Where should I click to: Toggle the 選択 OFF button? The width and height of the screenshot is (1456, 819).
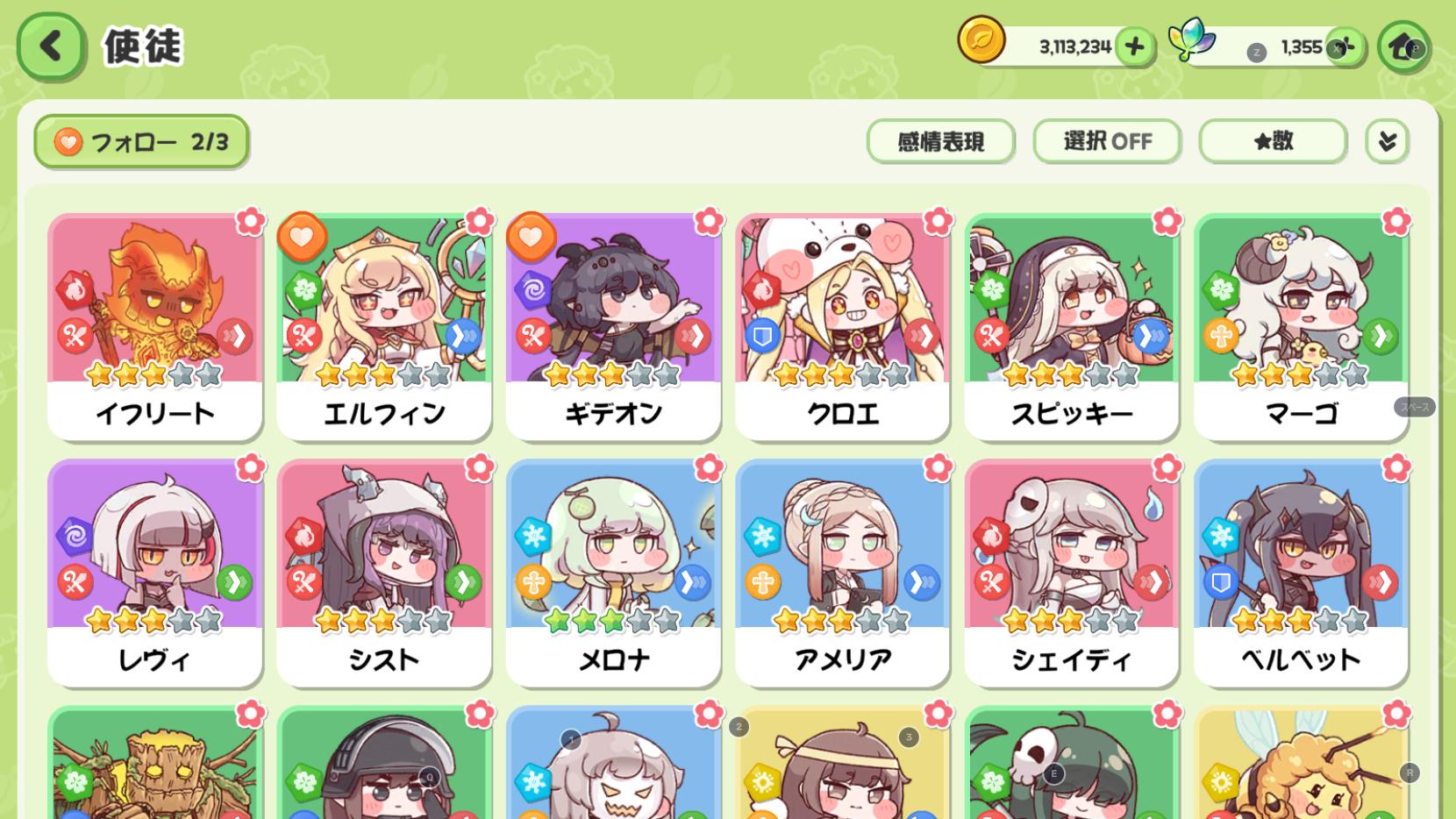pyautogui.click(x=1107, y=141)
